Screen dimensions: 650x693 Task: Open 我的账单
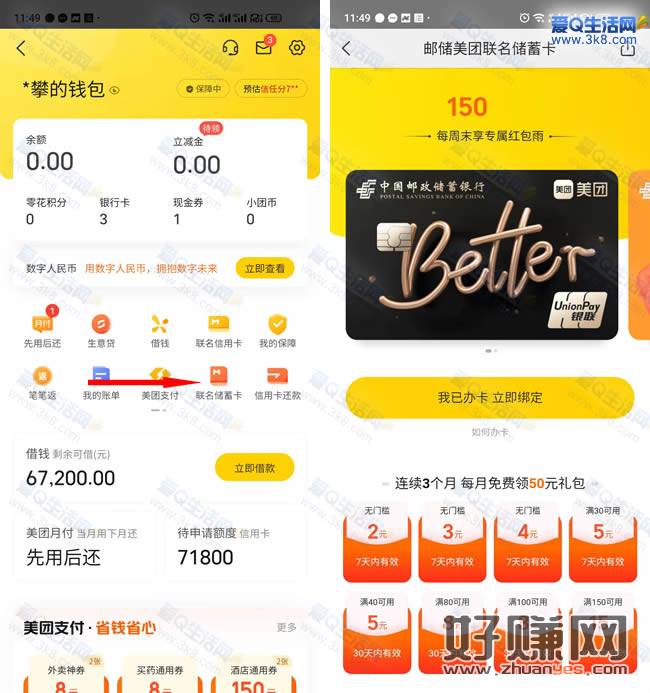point(101,383)
